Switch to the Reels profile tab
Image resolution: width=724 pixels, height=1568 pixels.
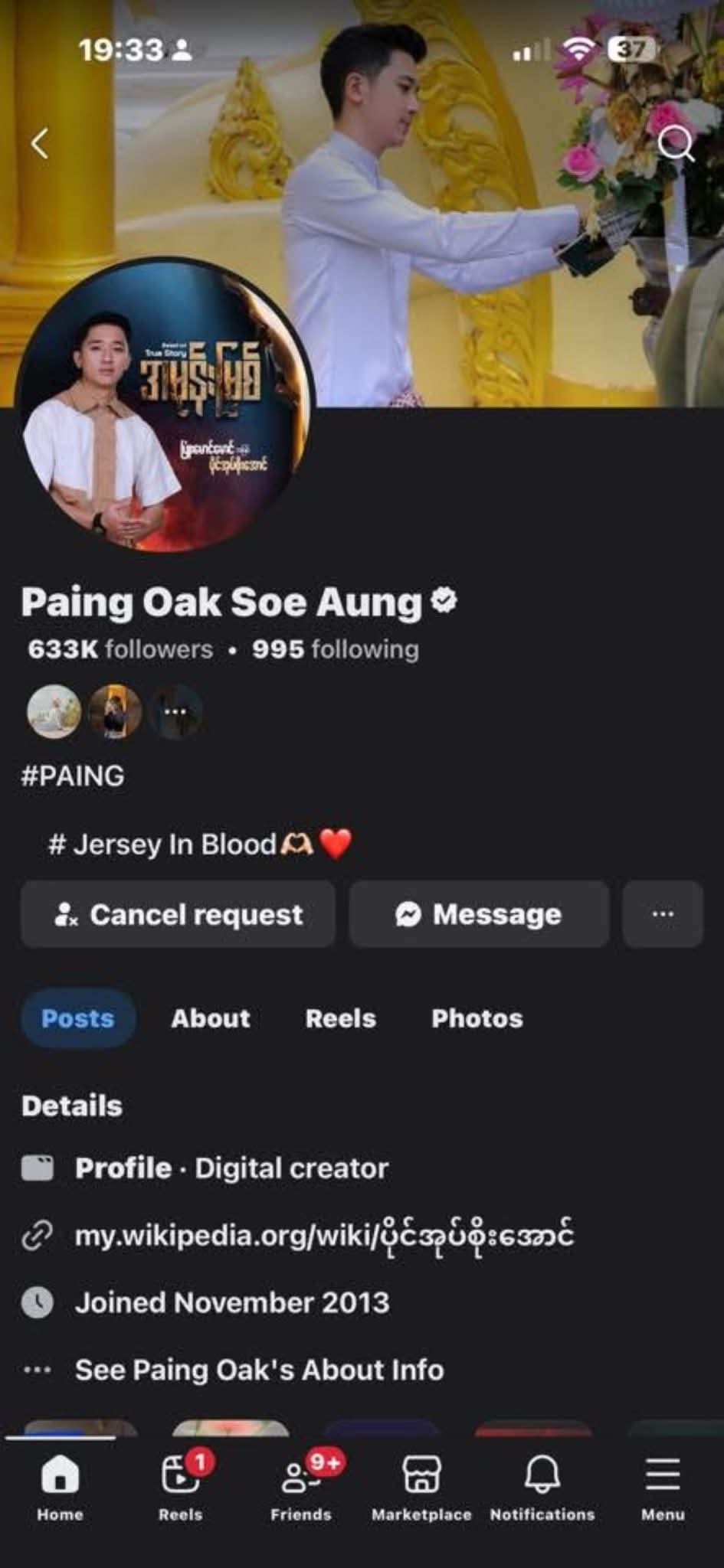[x=341, y=1018]
